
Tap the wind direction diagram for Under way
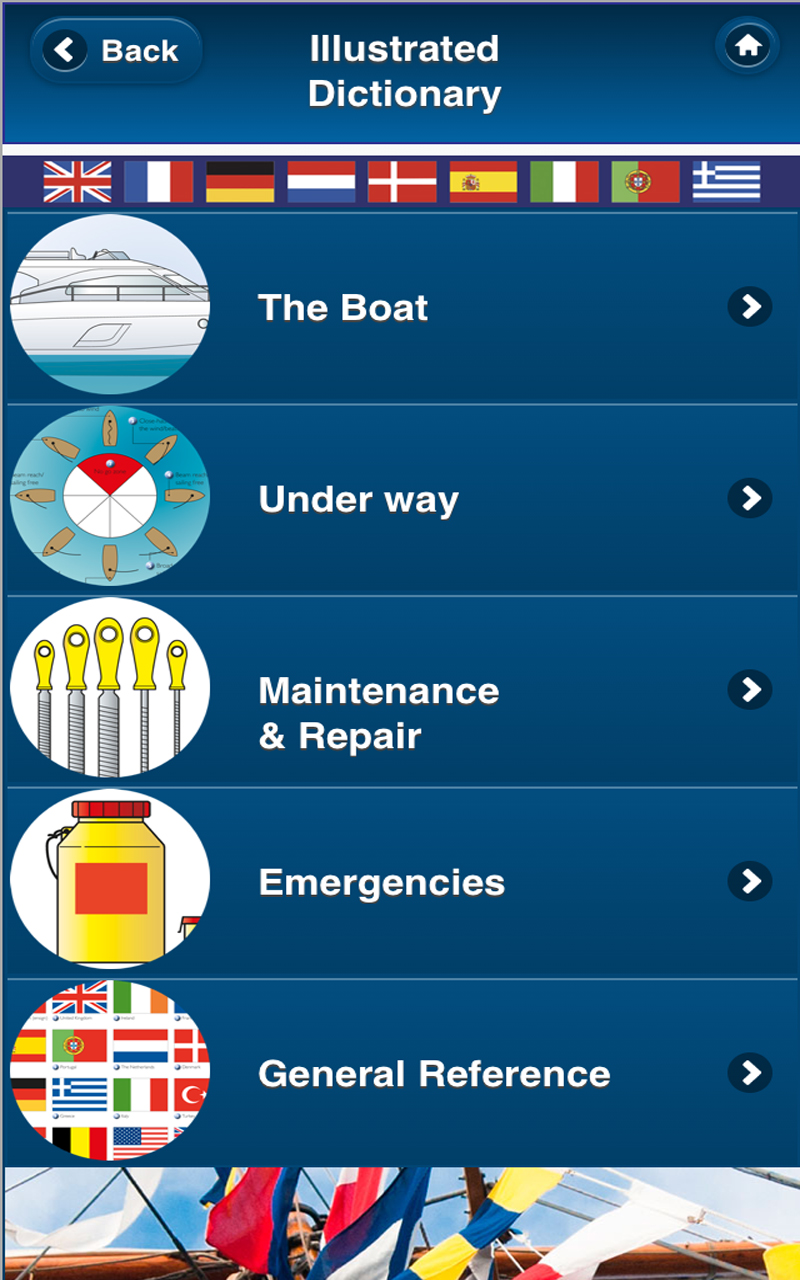[x=109, y=496]
